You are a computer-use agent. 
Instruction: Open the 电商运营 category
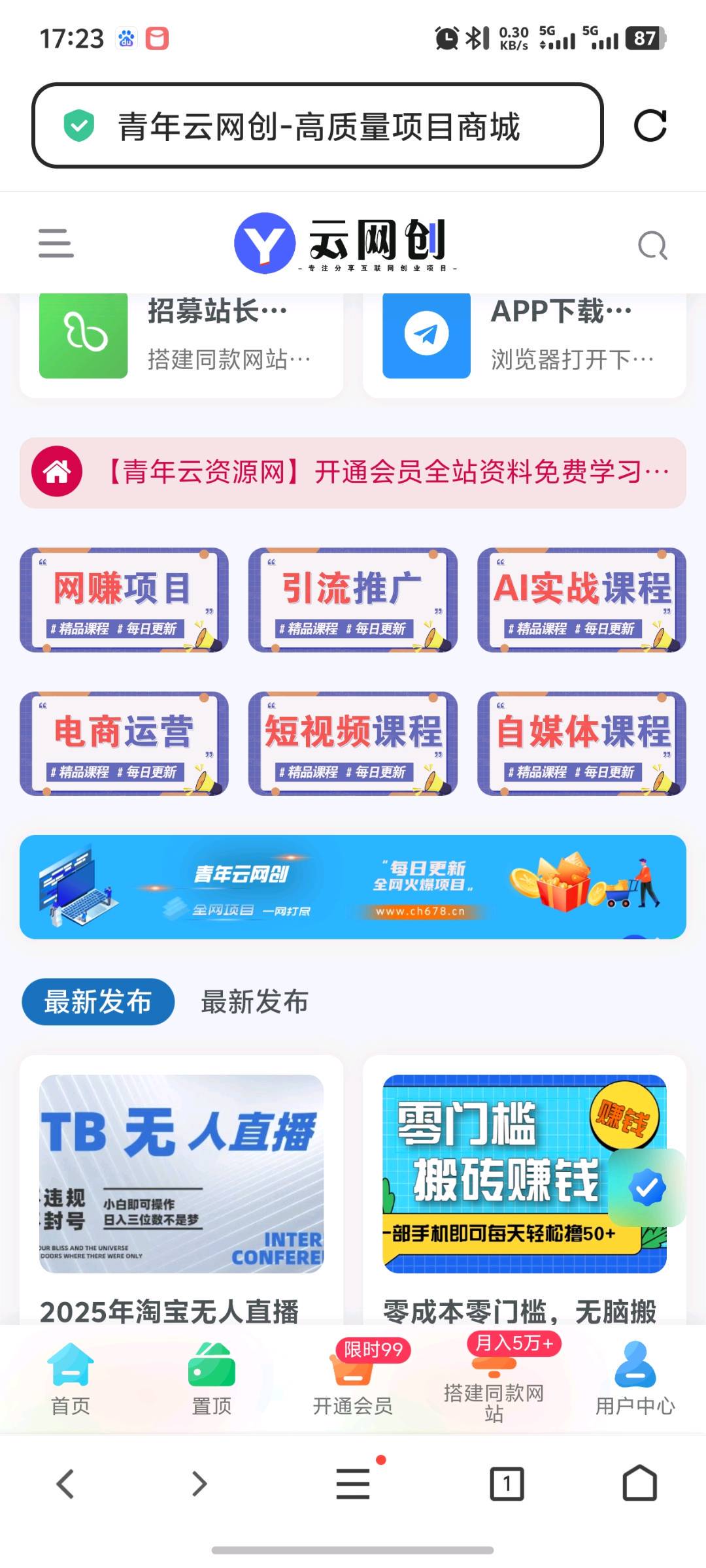[124, 743]
